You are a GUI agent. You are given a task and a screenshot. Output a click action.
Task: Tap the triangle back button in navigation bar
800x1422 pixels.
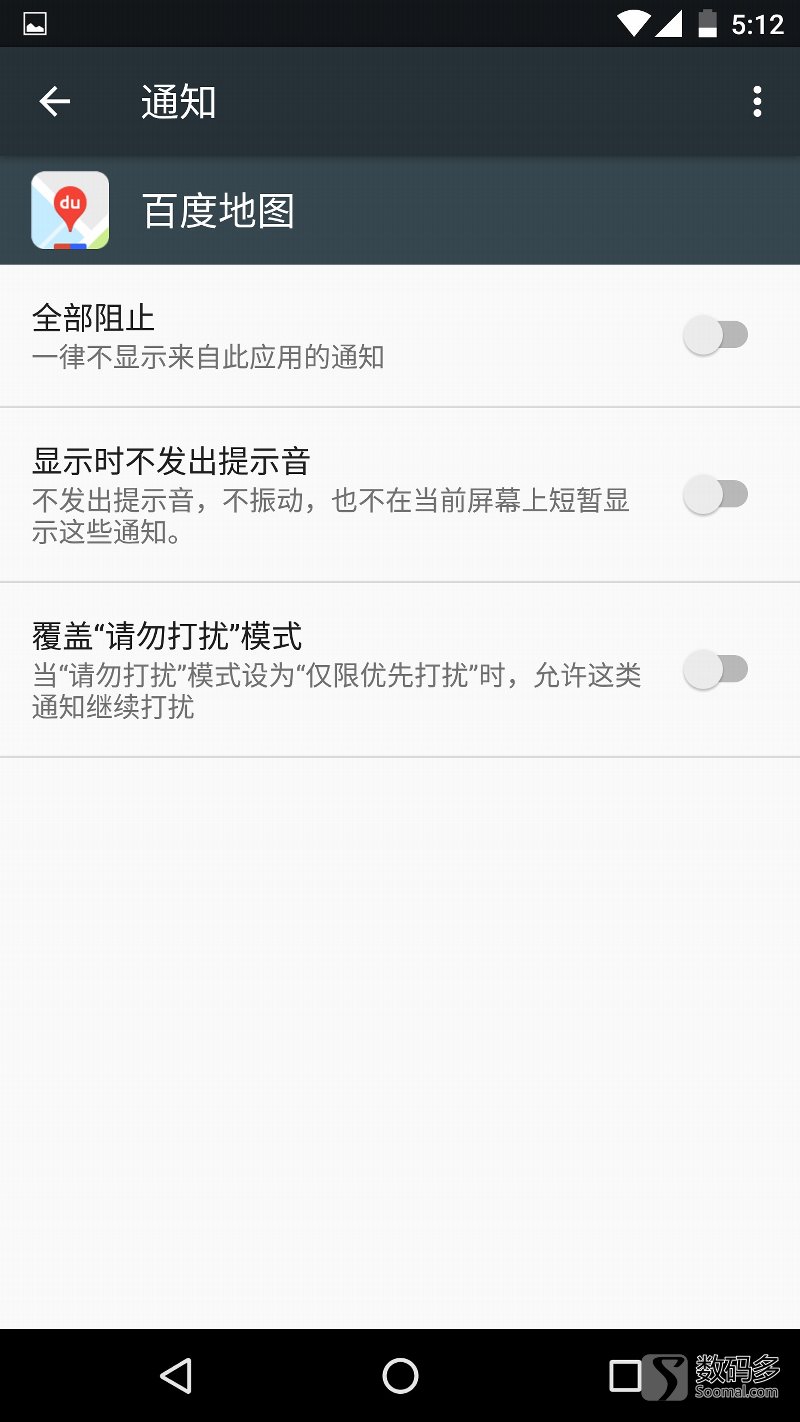pyautogui.click(x=175, y=1377)
